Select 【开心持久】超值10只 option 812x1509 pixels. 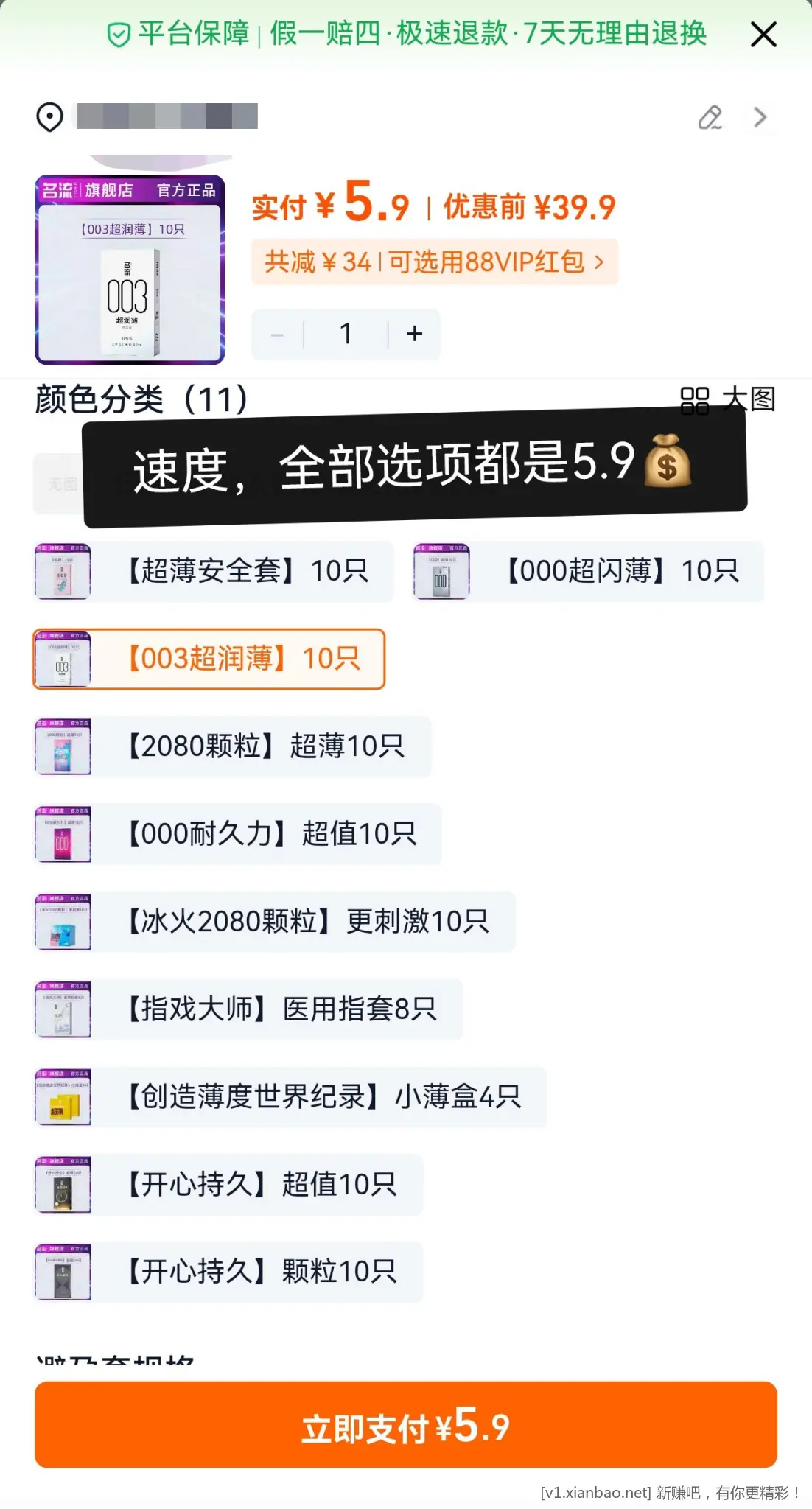point(228,1184)
